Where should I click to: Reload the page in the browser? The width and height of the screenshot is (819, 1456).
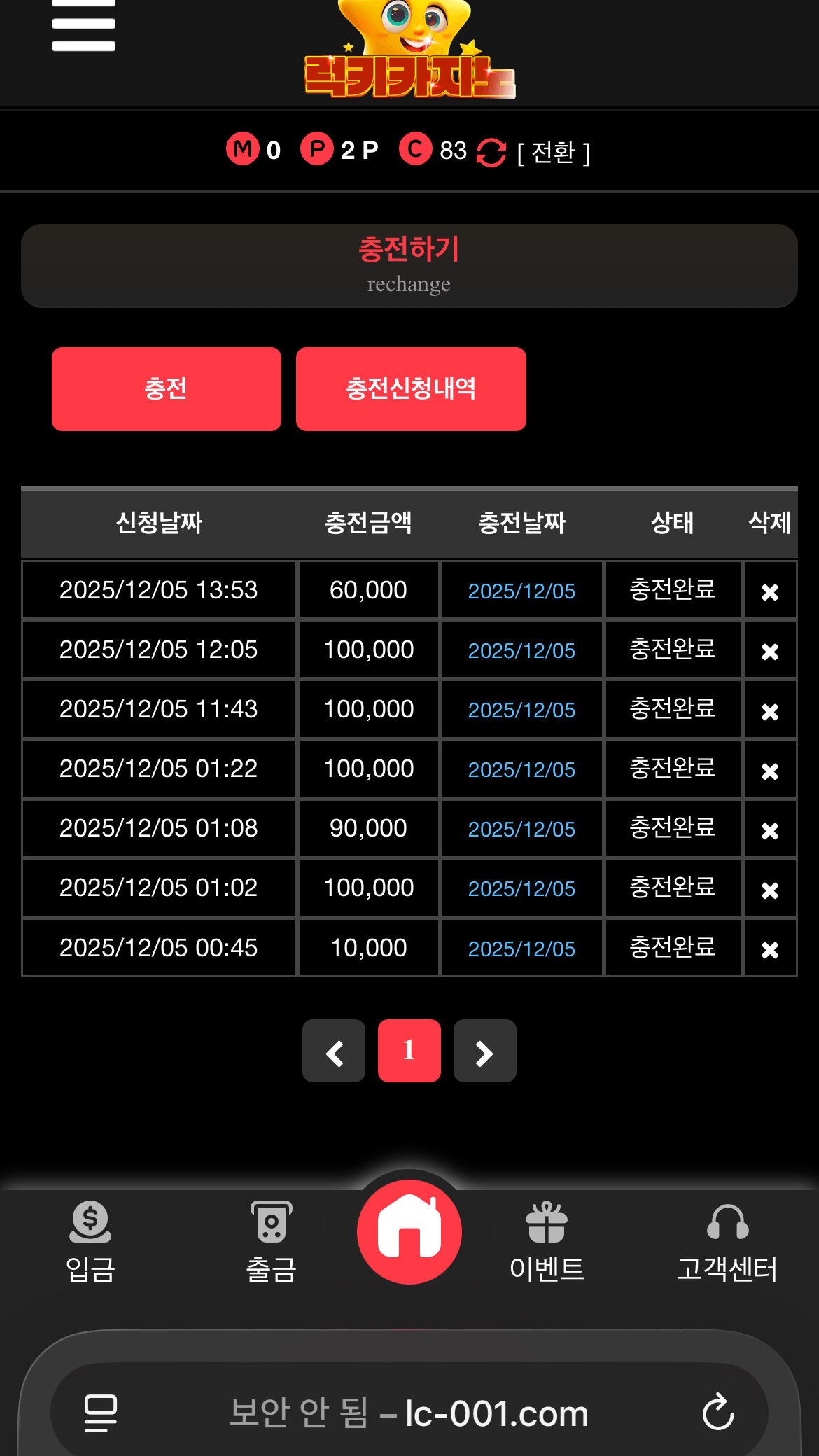click(x=718, y=1411)
